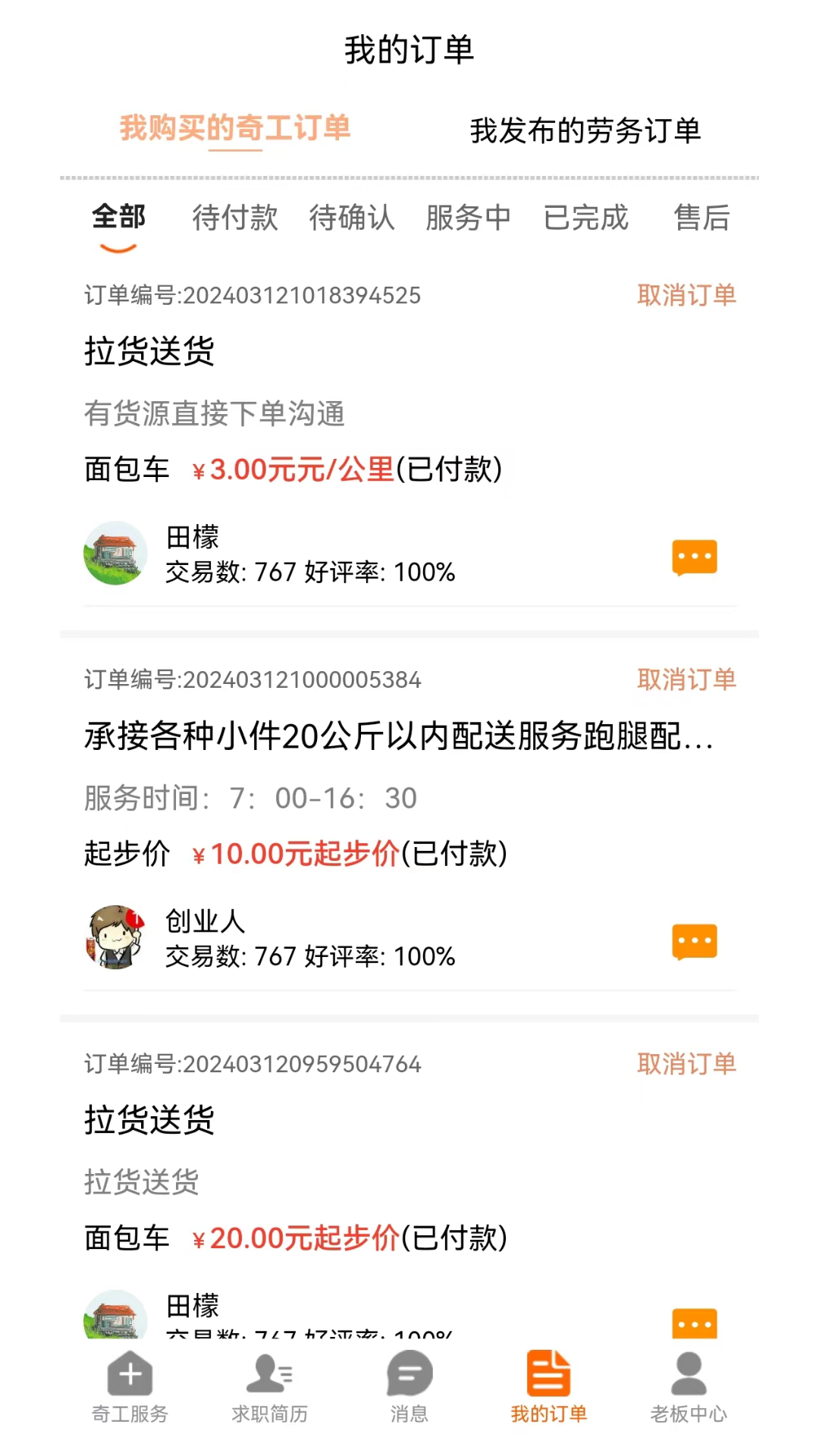This screenshot has height=1456, width=819.
Task: Show 待确认 orders
Action: [352, 218]
